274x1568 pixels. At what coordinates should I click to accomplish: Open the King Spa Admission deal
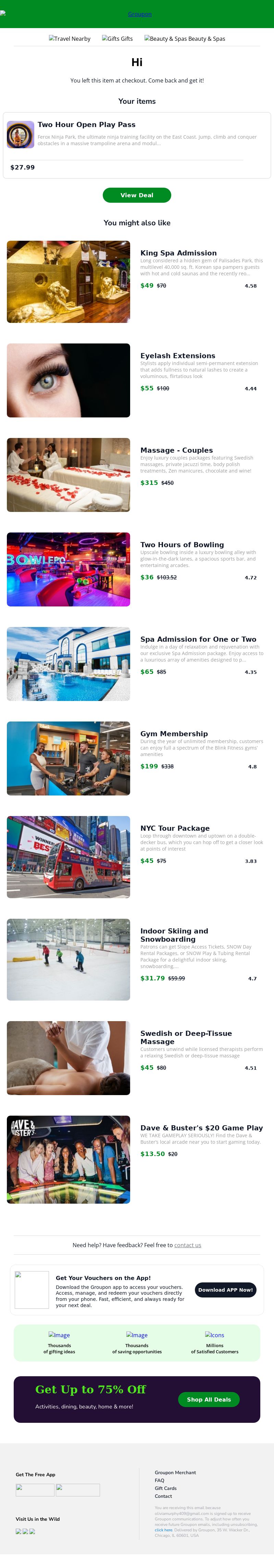(x=178, y=253)
